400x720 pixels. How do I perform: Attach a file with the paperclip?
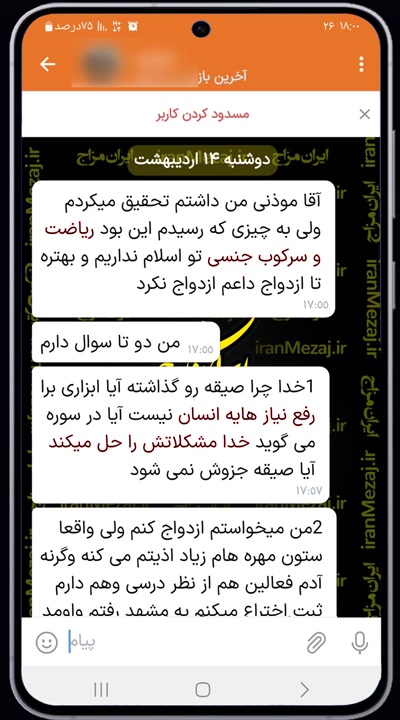[316, 642]
